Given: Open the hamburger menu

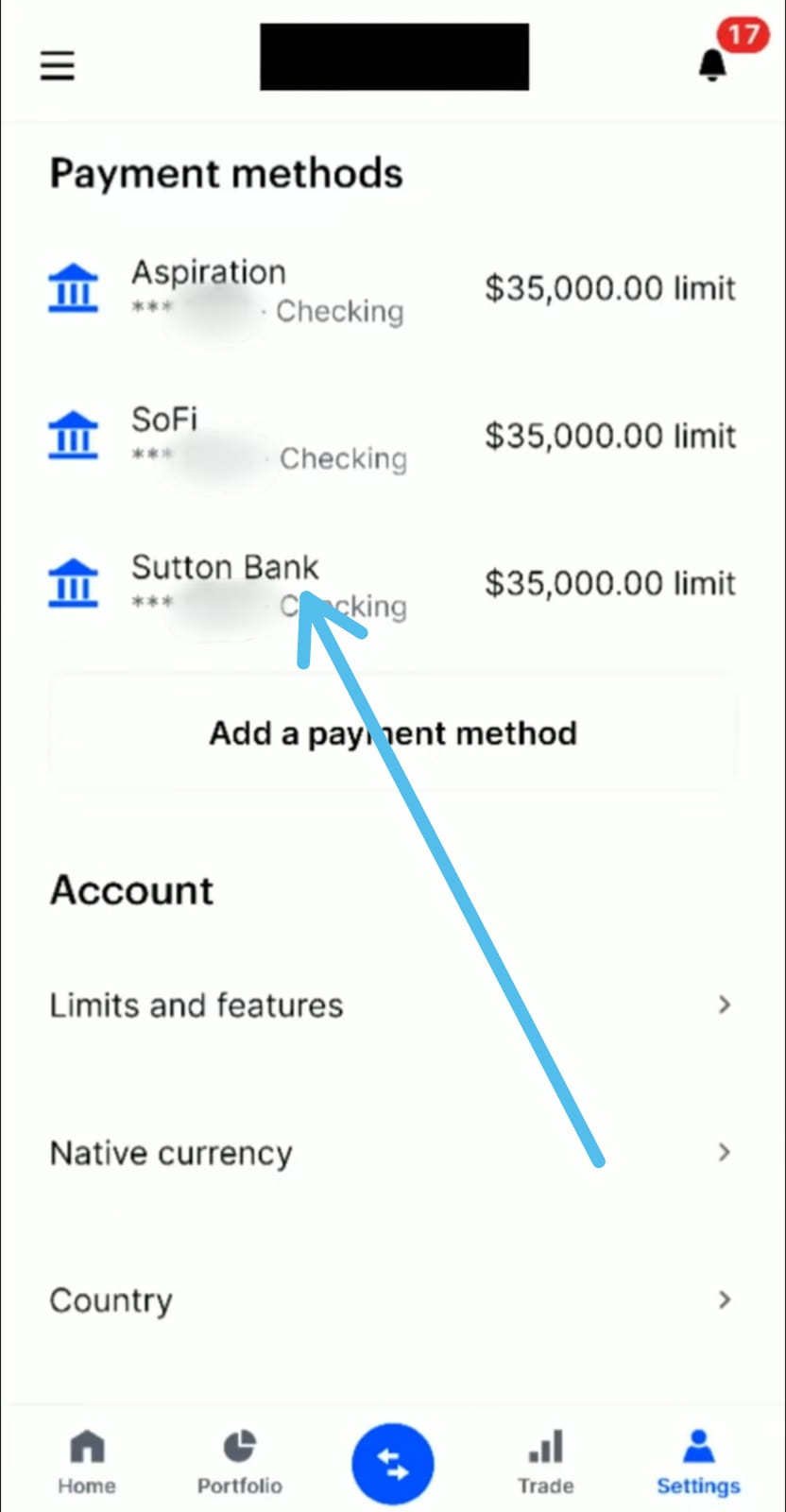Looking at the screenshot, I should pyautogui.click(x=57, y=65).
